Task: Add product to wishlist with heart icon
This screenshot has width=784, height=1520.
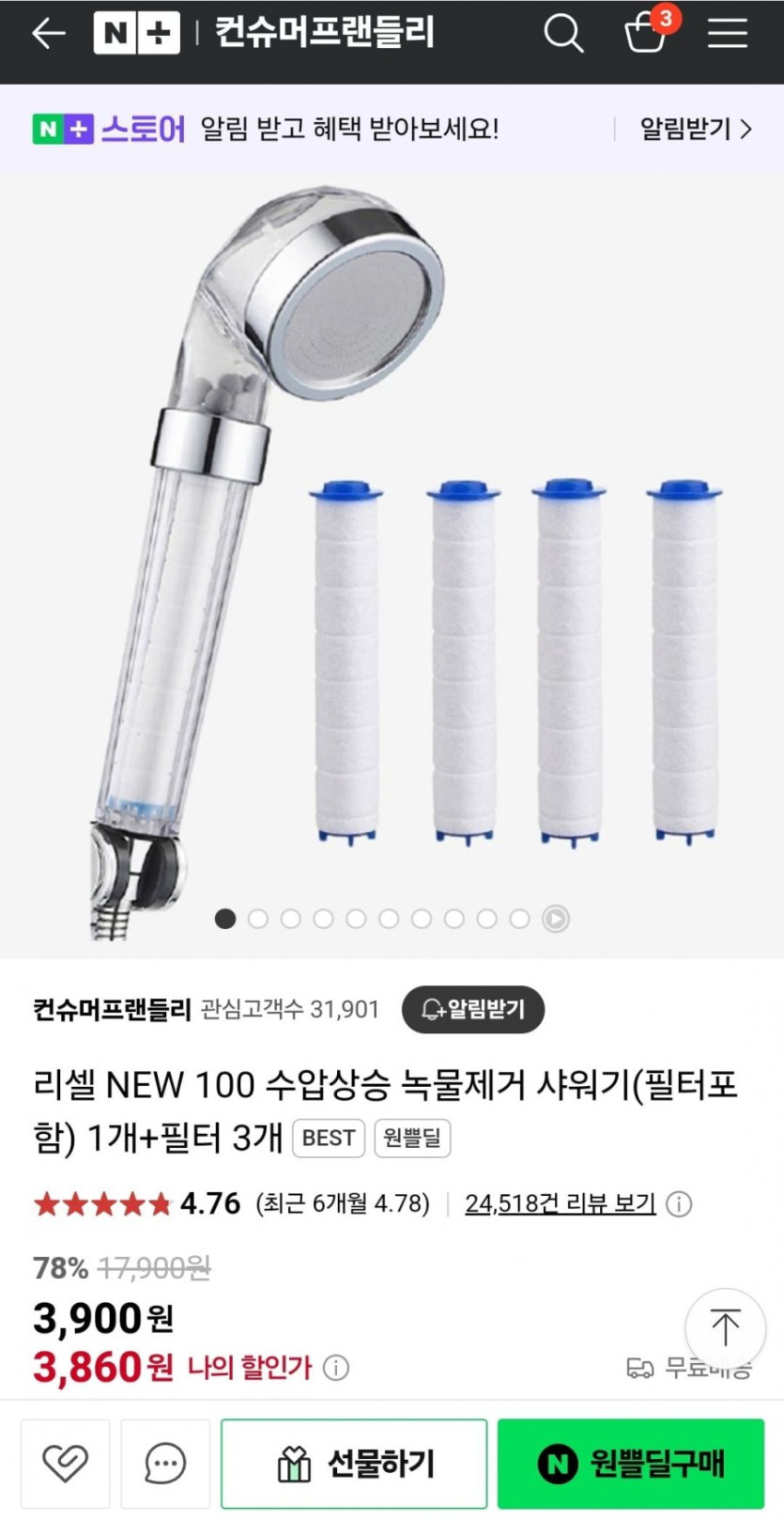Action: click(65, 1464)
